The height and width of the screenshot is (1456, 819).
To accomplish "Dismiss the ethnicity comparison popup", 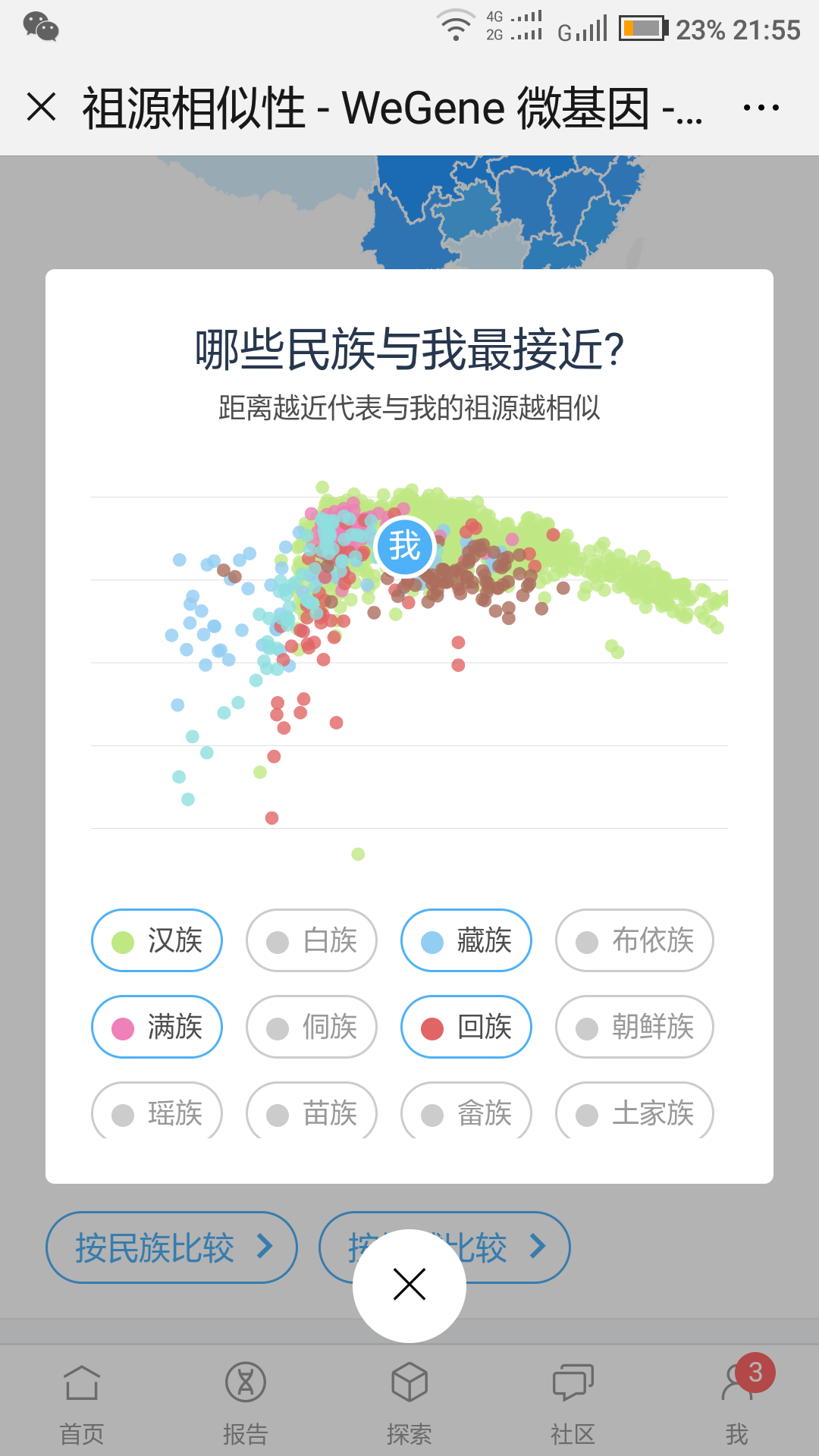I will (x=409, y=1285).
